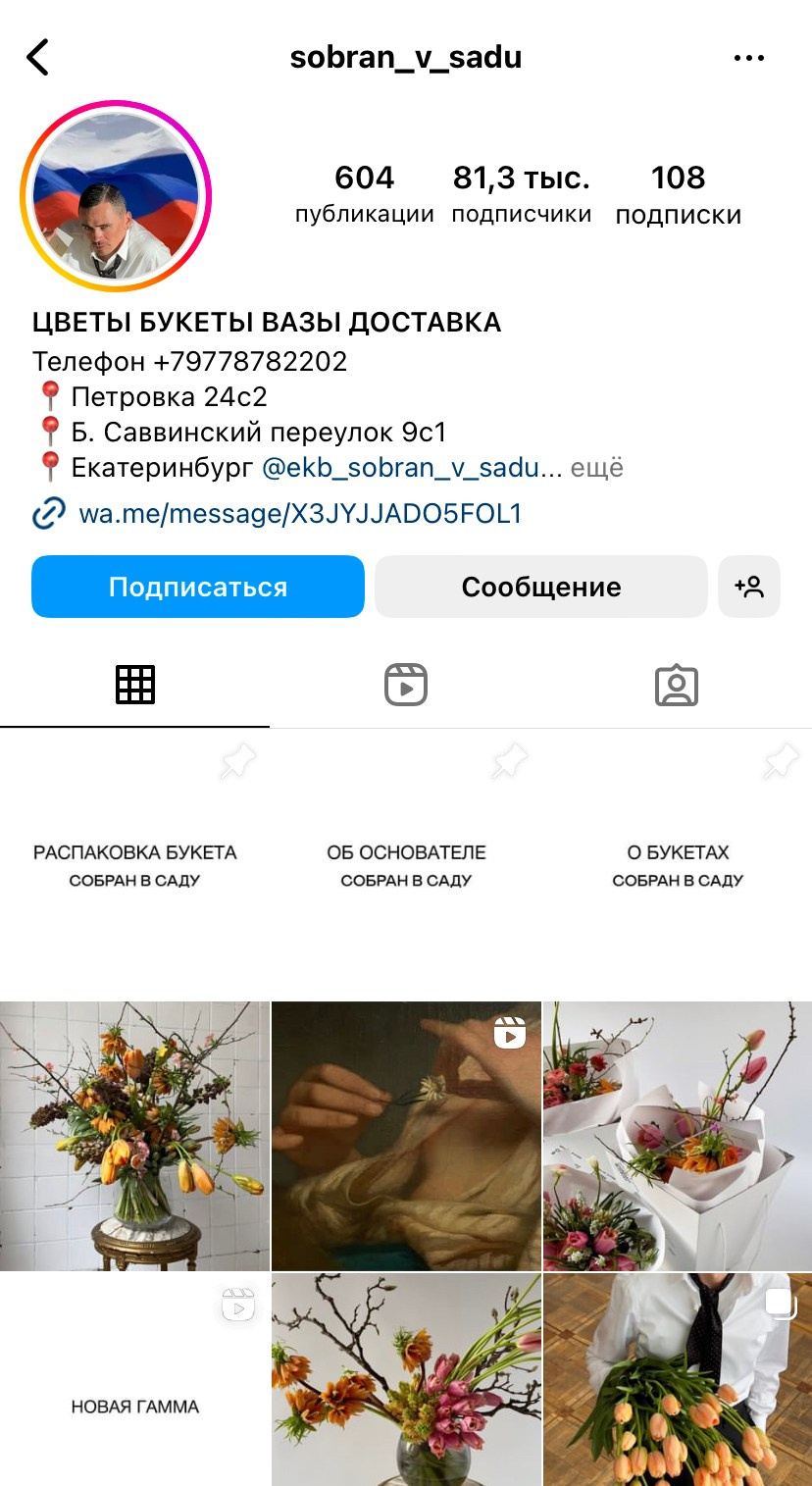This screenshot has width=812, height=1486.
Task: Switch to the Reels tab
Action: coord(406,685)
